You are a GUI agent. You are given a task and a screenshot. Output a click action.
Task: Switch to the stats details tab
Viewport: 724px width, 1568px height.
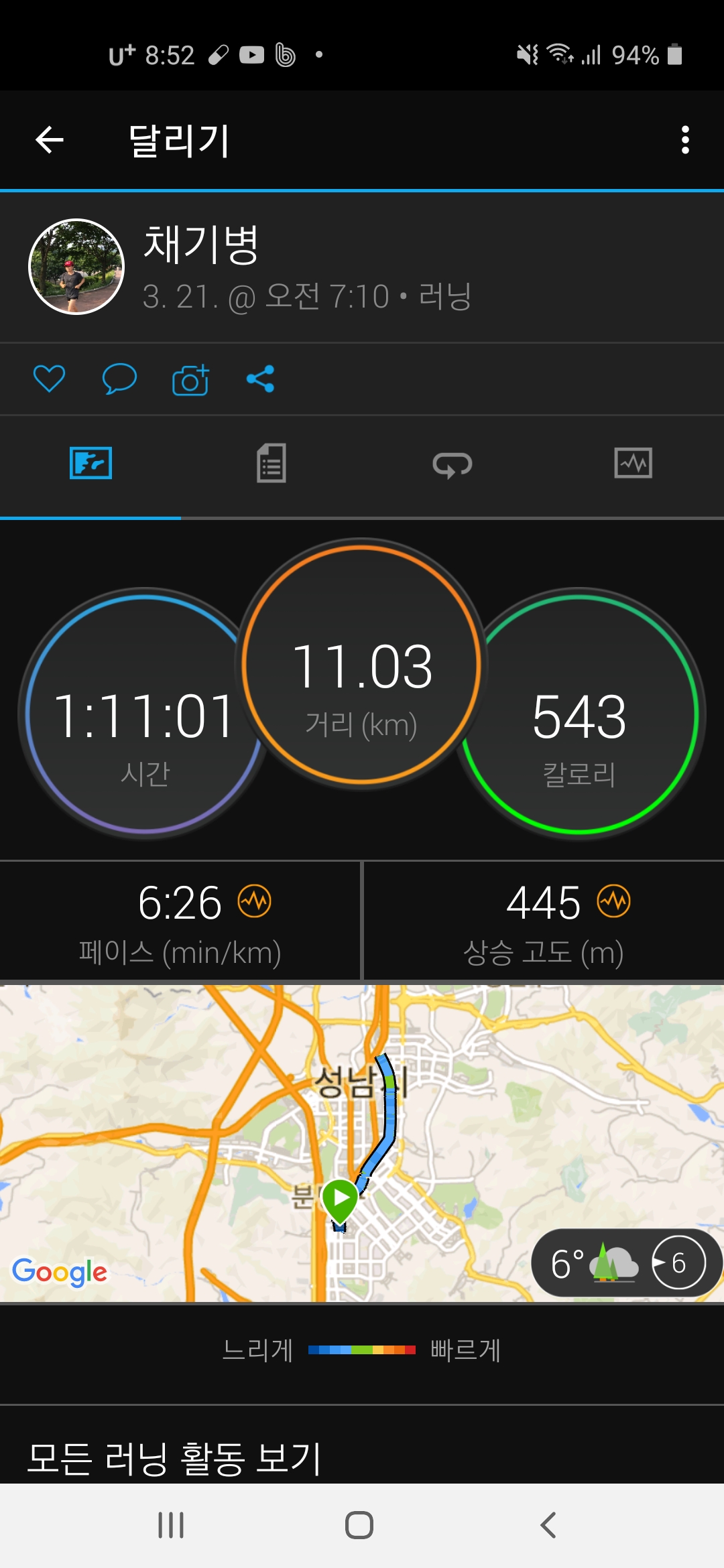[x=271, y=463]
